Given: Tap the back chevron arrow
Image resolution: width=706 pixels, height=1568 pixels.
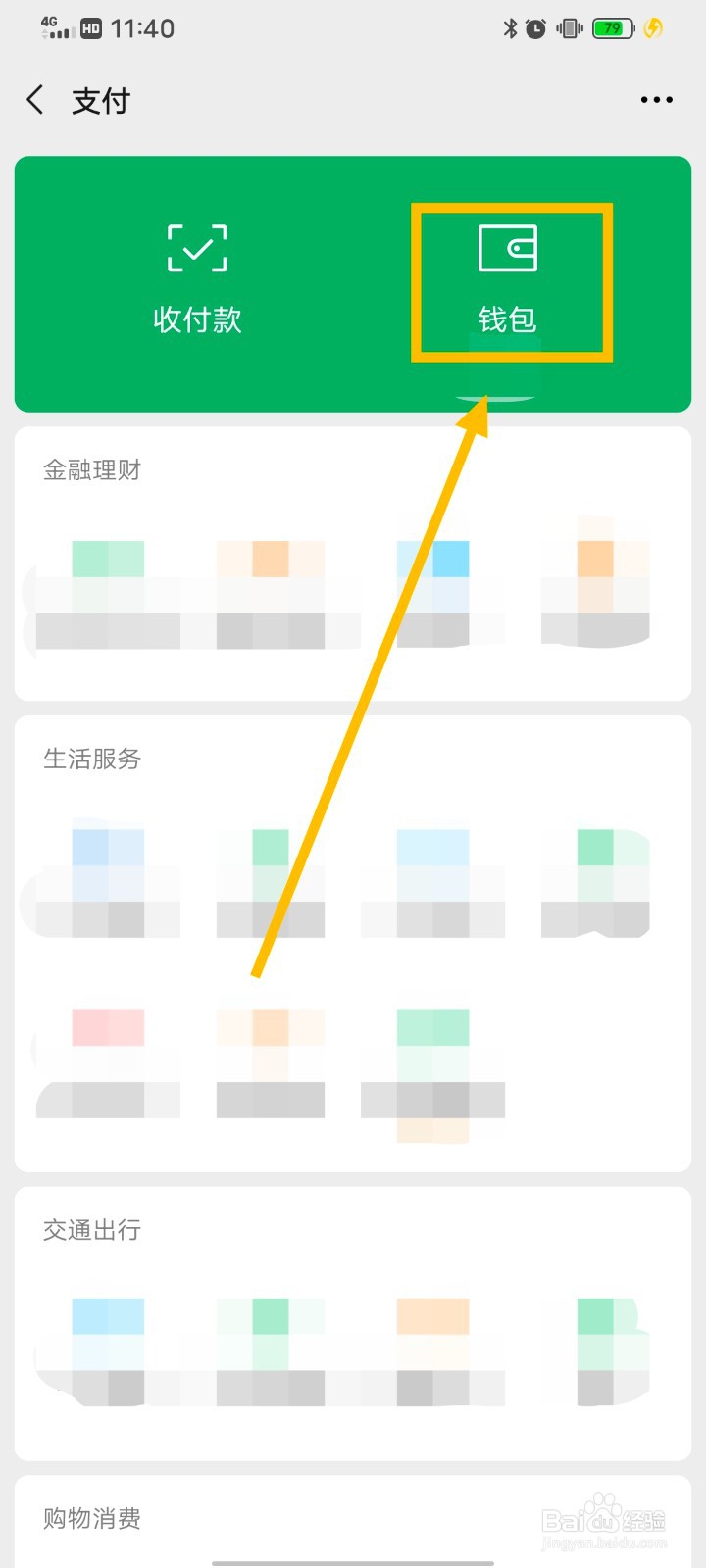Looking at the screenshot, I should [x=35, y=99].
